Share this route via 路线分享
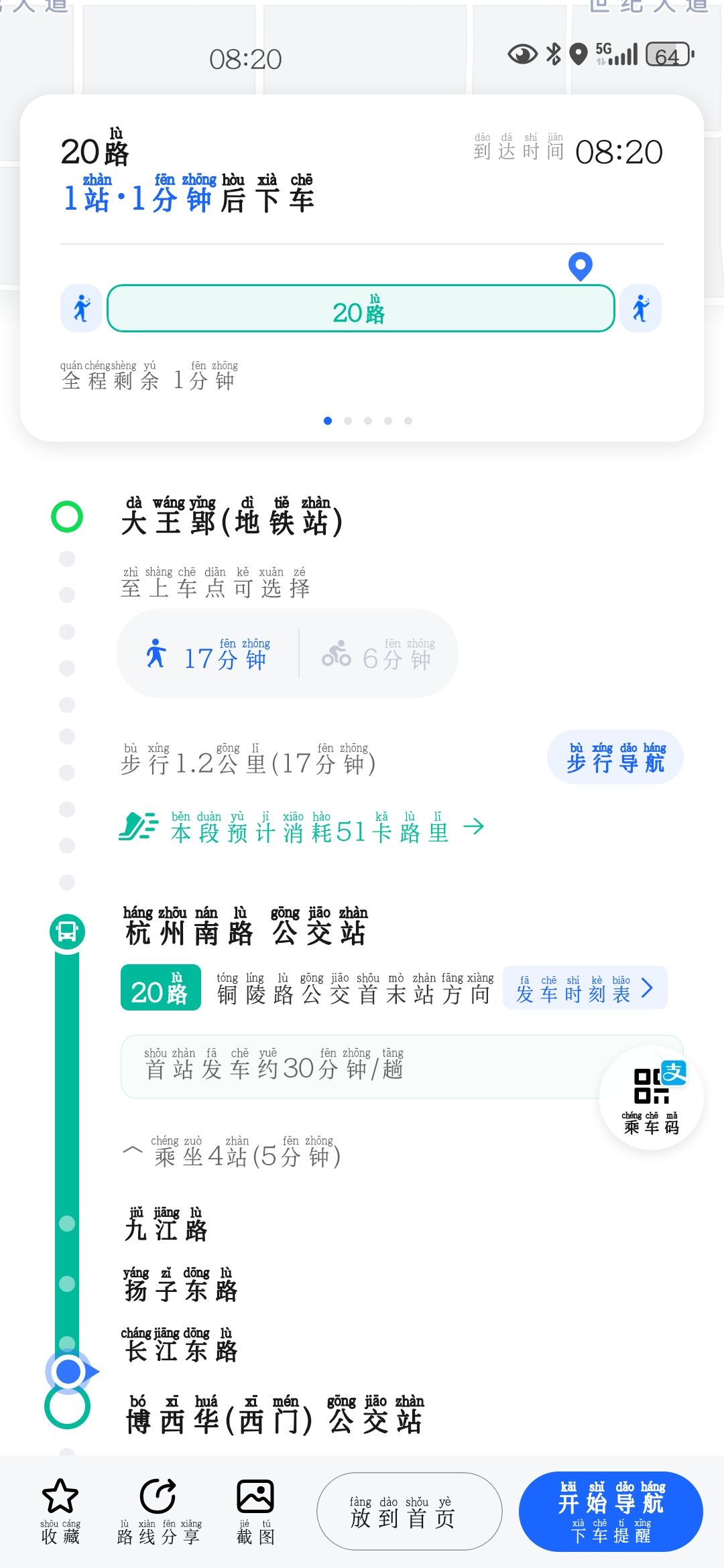 click(x=159, y=1511)
